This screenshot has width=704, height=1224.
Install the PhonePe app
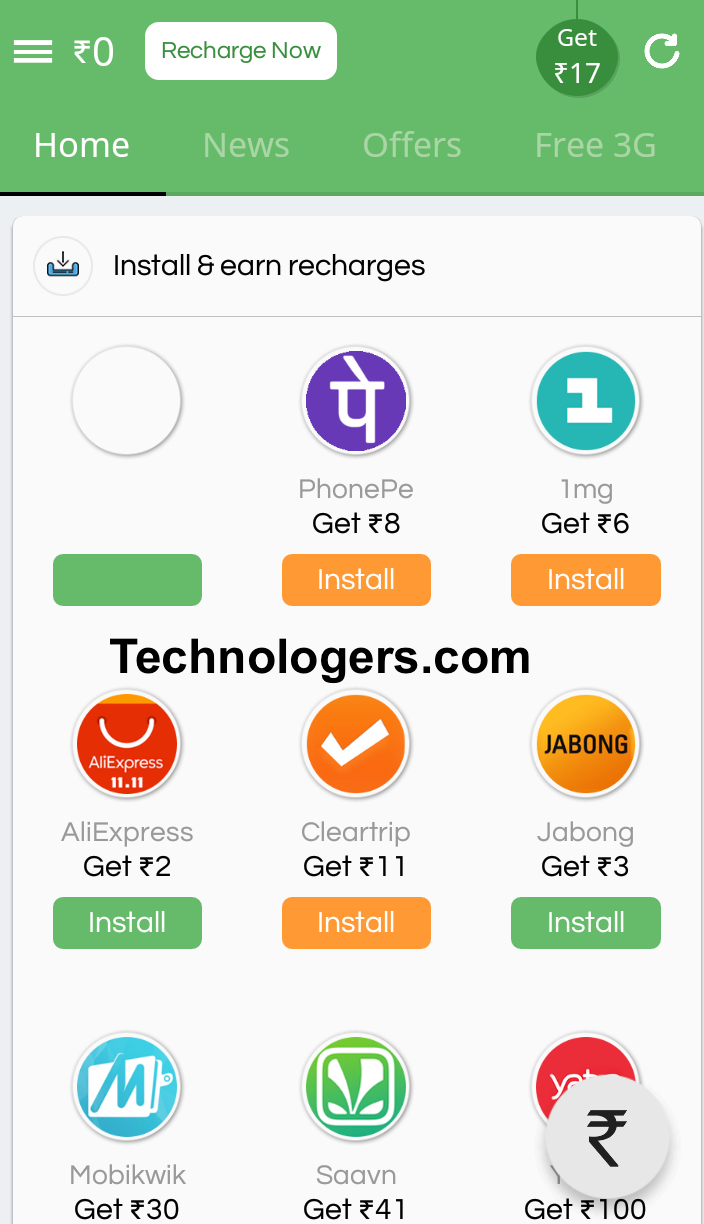point(356,580)
